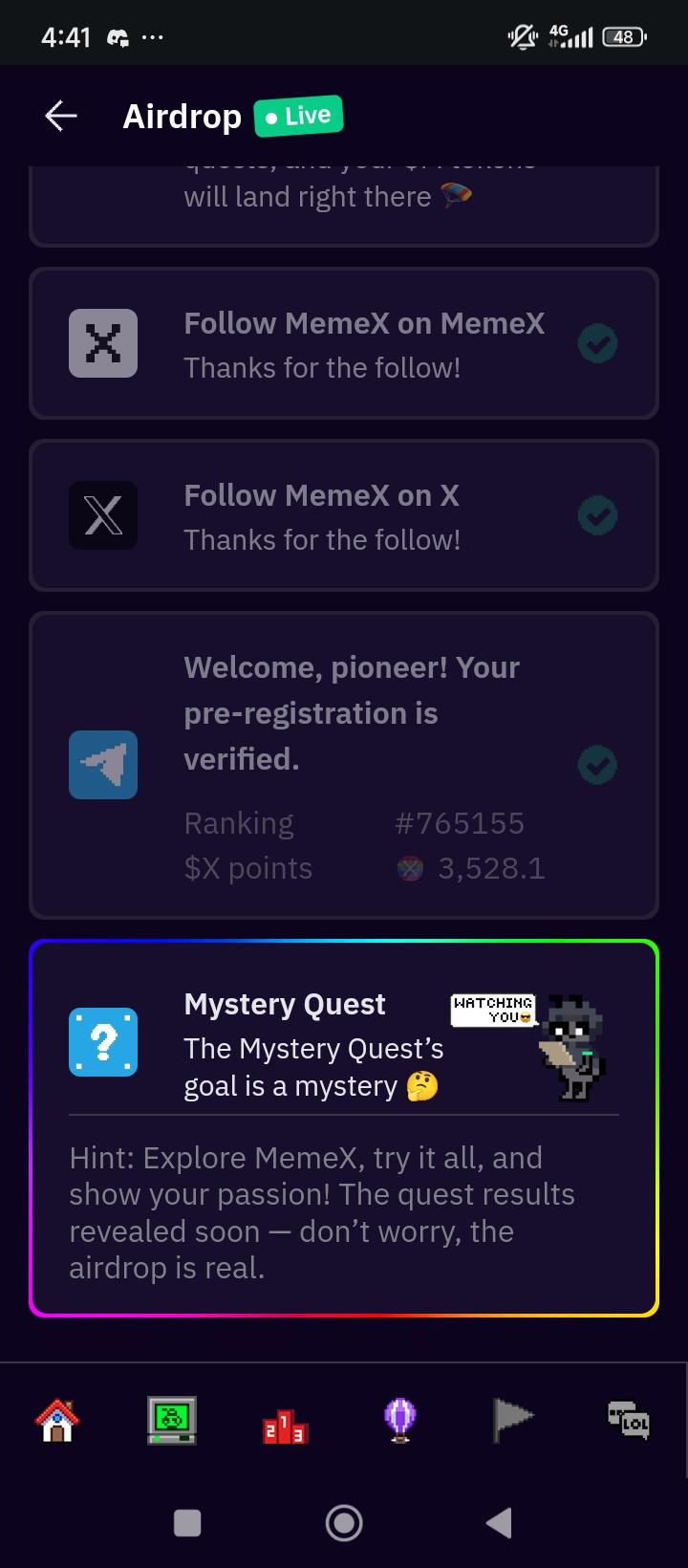Switch to the home tab
The height and width of the screenshot is (1568, 688).
(57, 1420)
